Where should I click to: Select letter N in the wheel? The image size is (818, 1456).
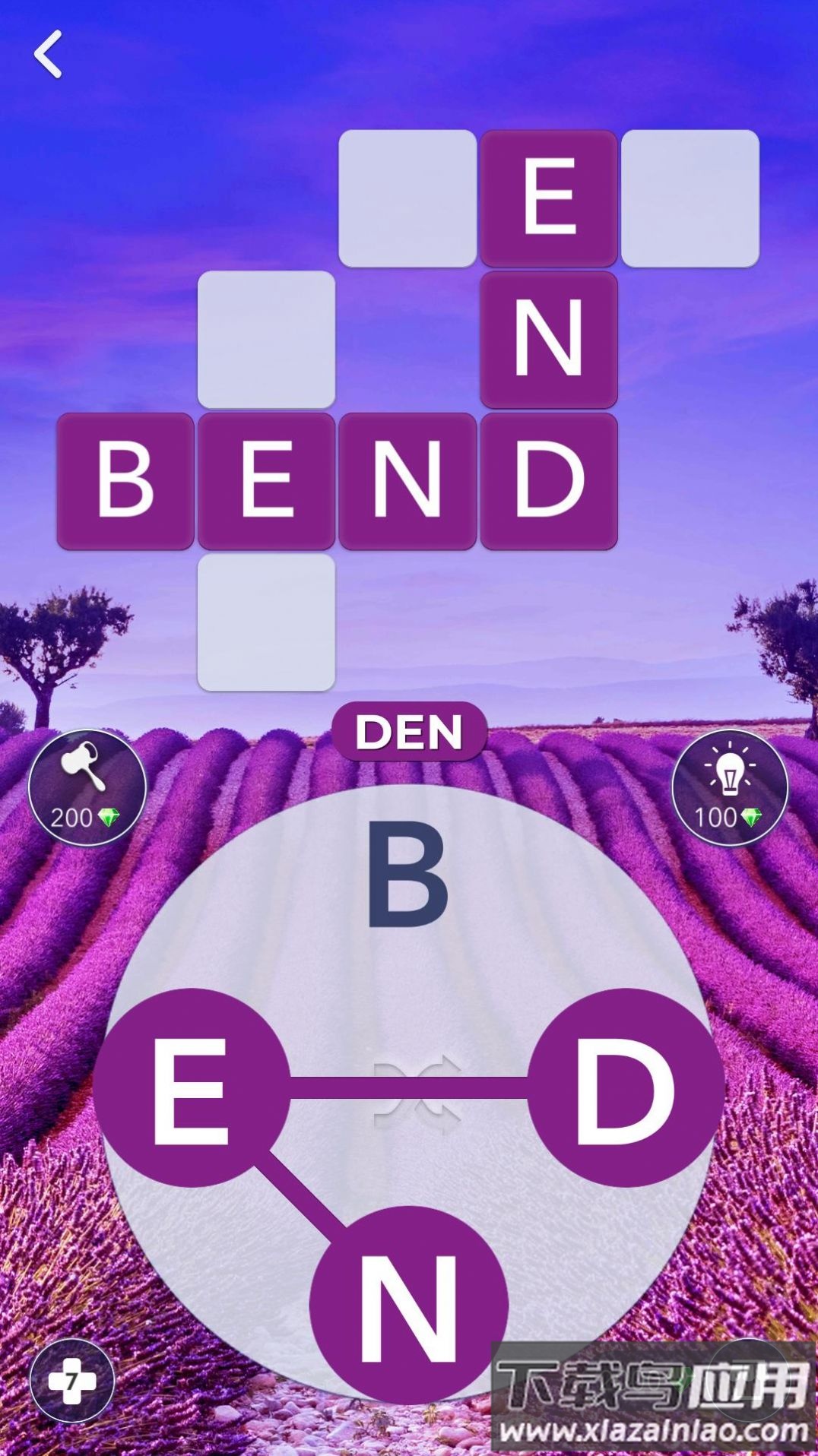[x=408, y=1305]
